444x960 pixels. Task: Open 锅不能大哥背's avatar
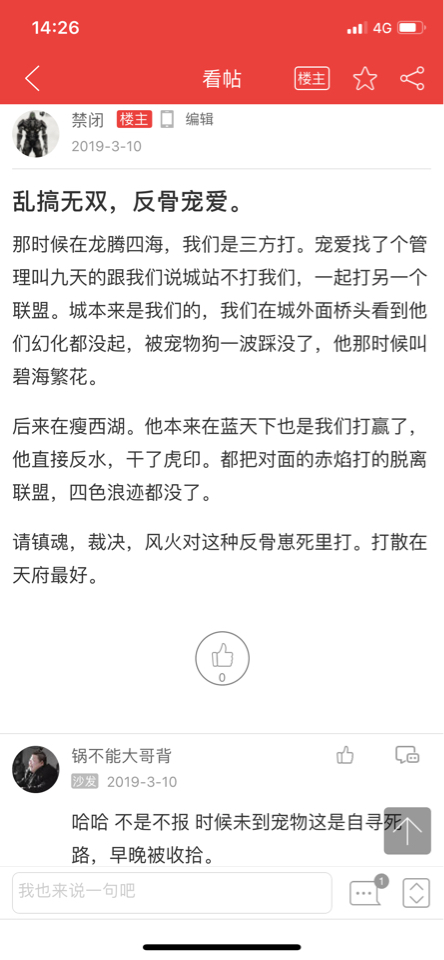(36, 769)
